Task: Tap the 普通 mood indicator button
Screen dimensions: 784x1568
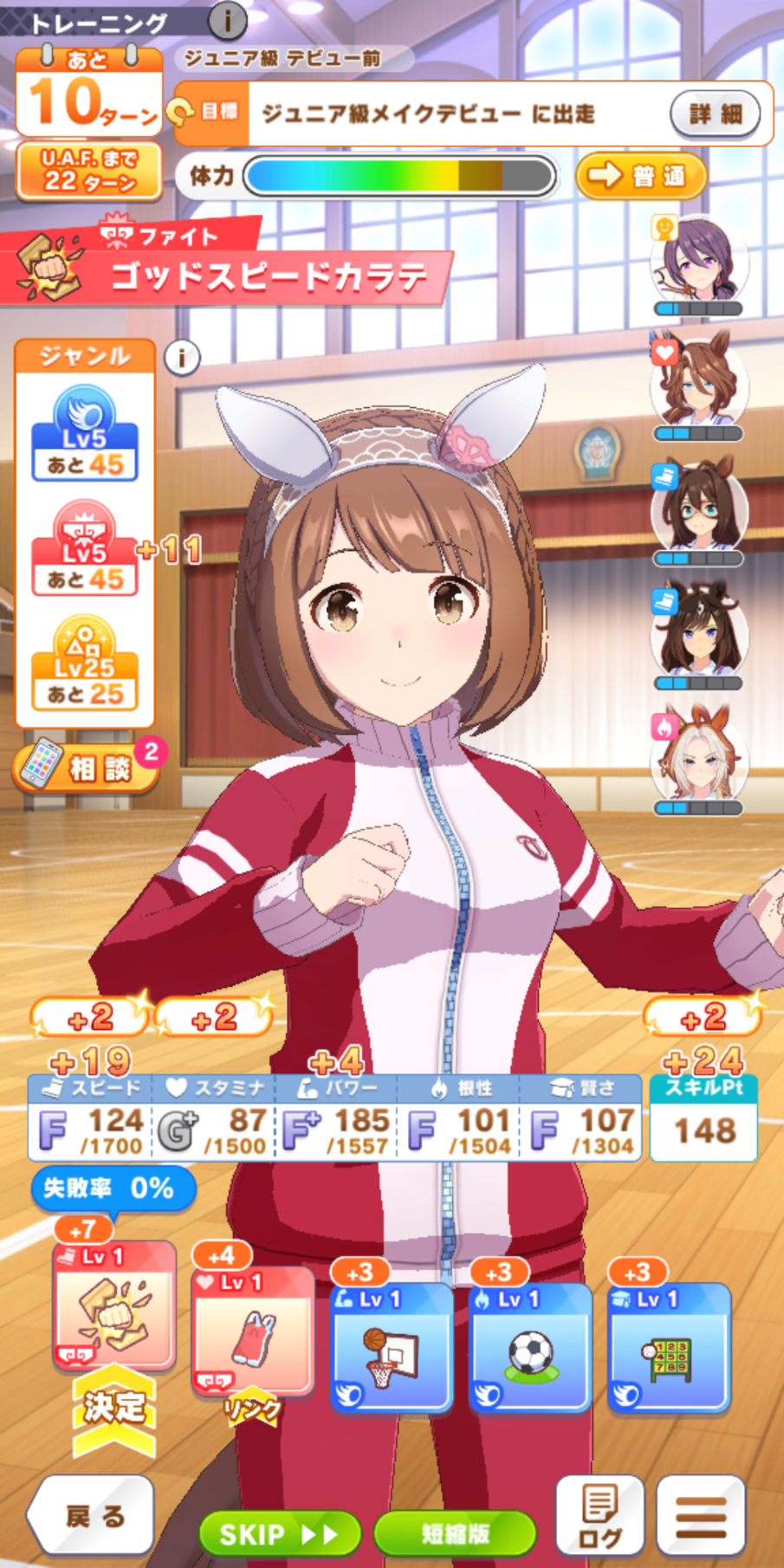Action: point(641,176)
